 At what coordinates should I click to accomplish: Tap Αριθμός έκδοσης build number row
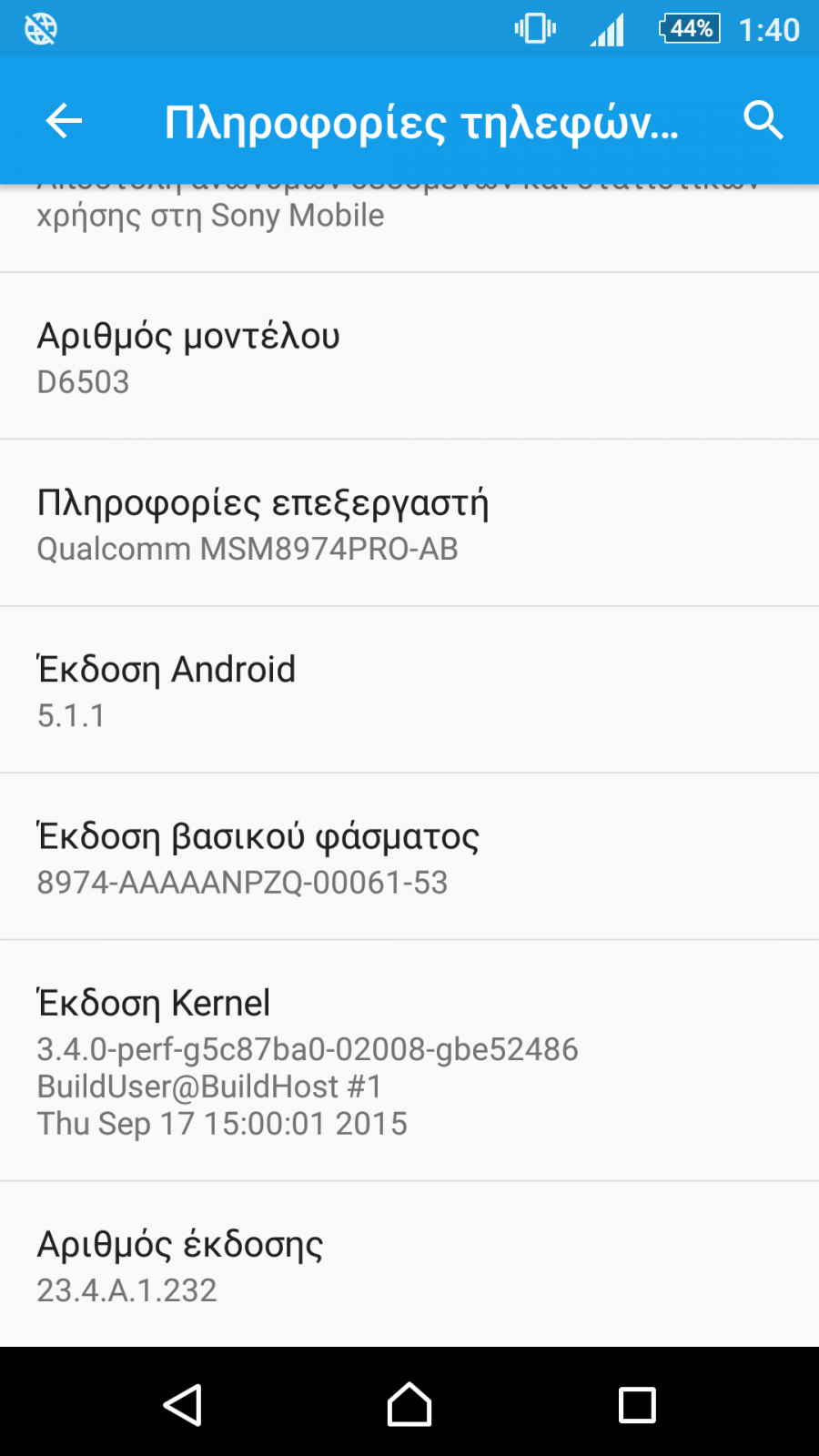(x=409, y=1265)
